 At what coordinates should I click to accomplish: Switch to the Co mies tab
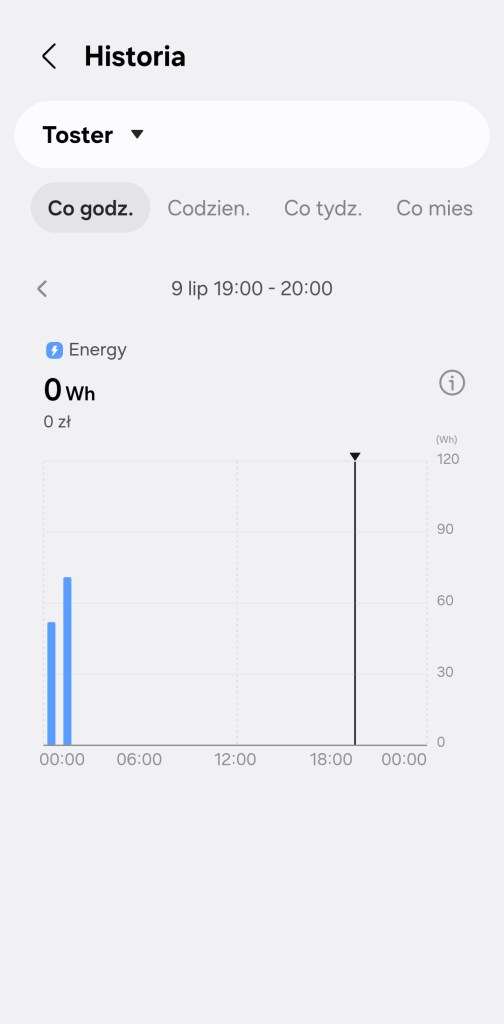coord(434,208)
